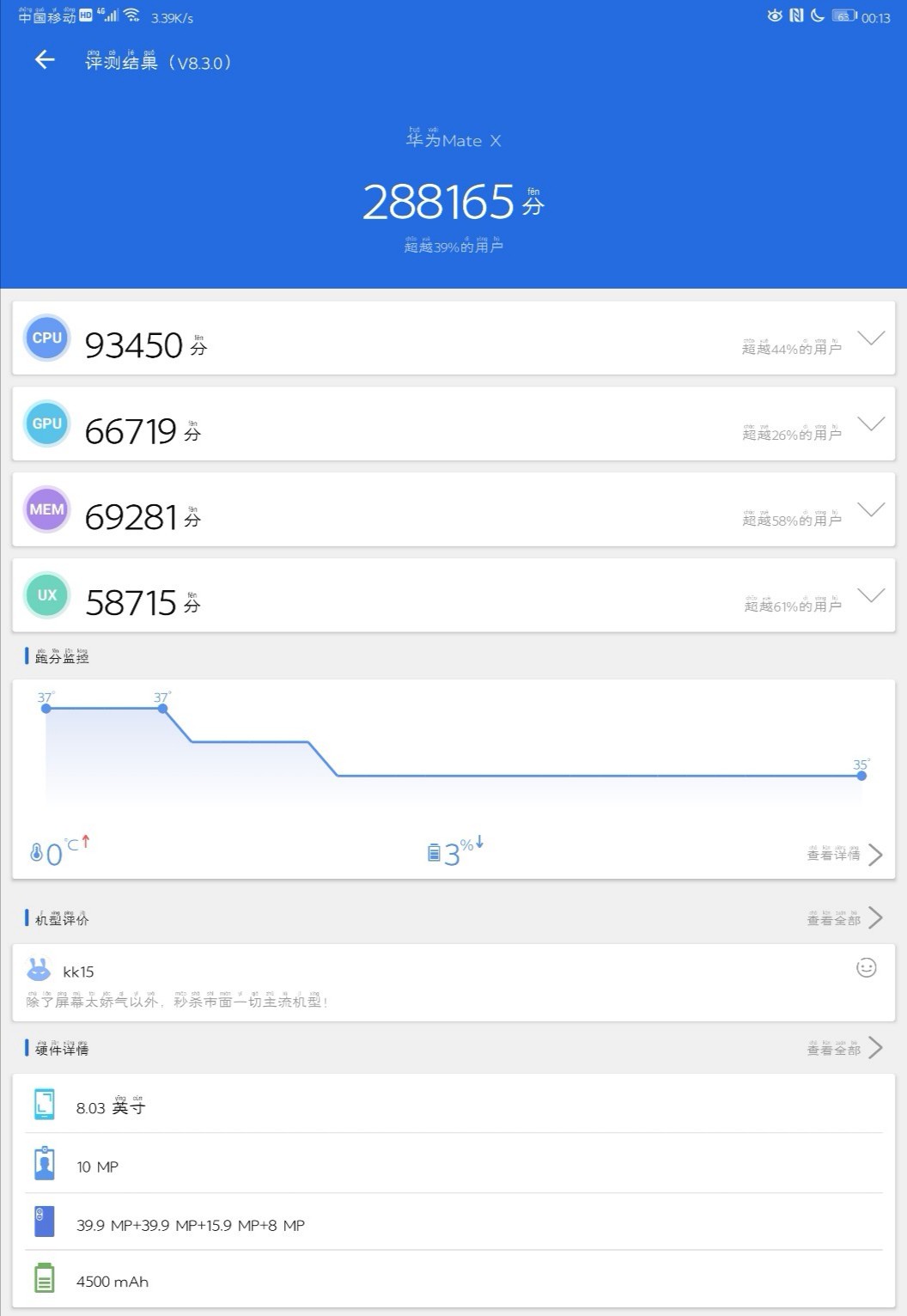Open the kk15 user review

click(344, 984)
